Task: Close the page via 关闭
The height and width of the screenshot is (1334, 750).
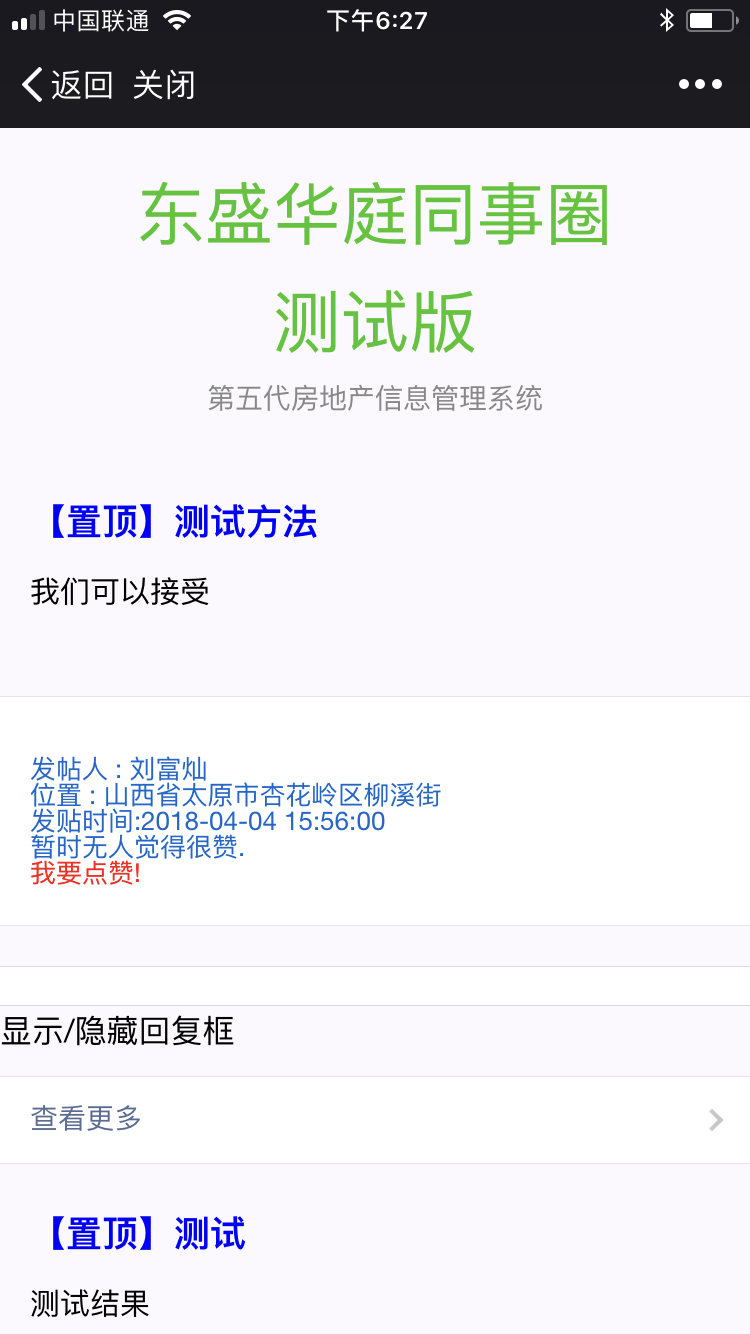Action: [164, 85]
